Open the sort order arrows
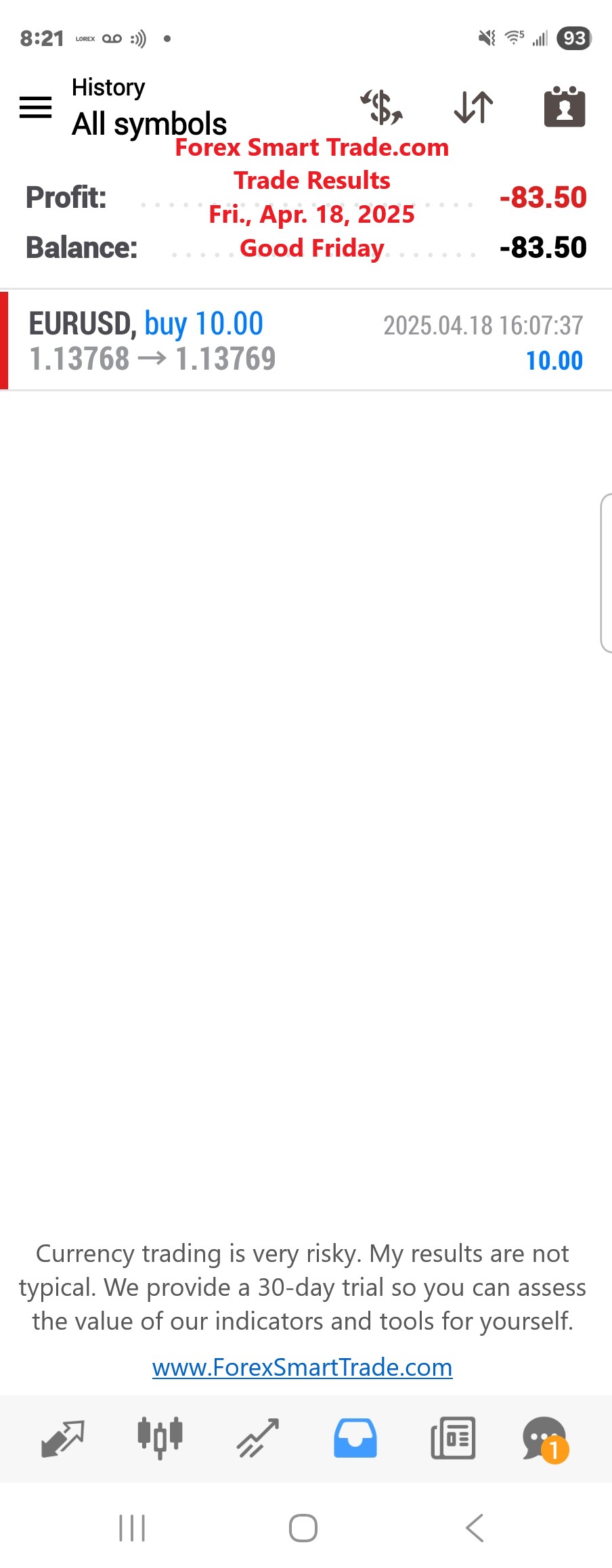This screenshot has width=612, height=1568. point(473,107)
